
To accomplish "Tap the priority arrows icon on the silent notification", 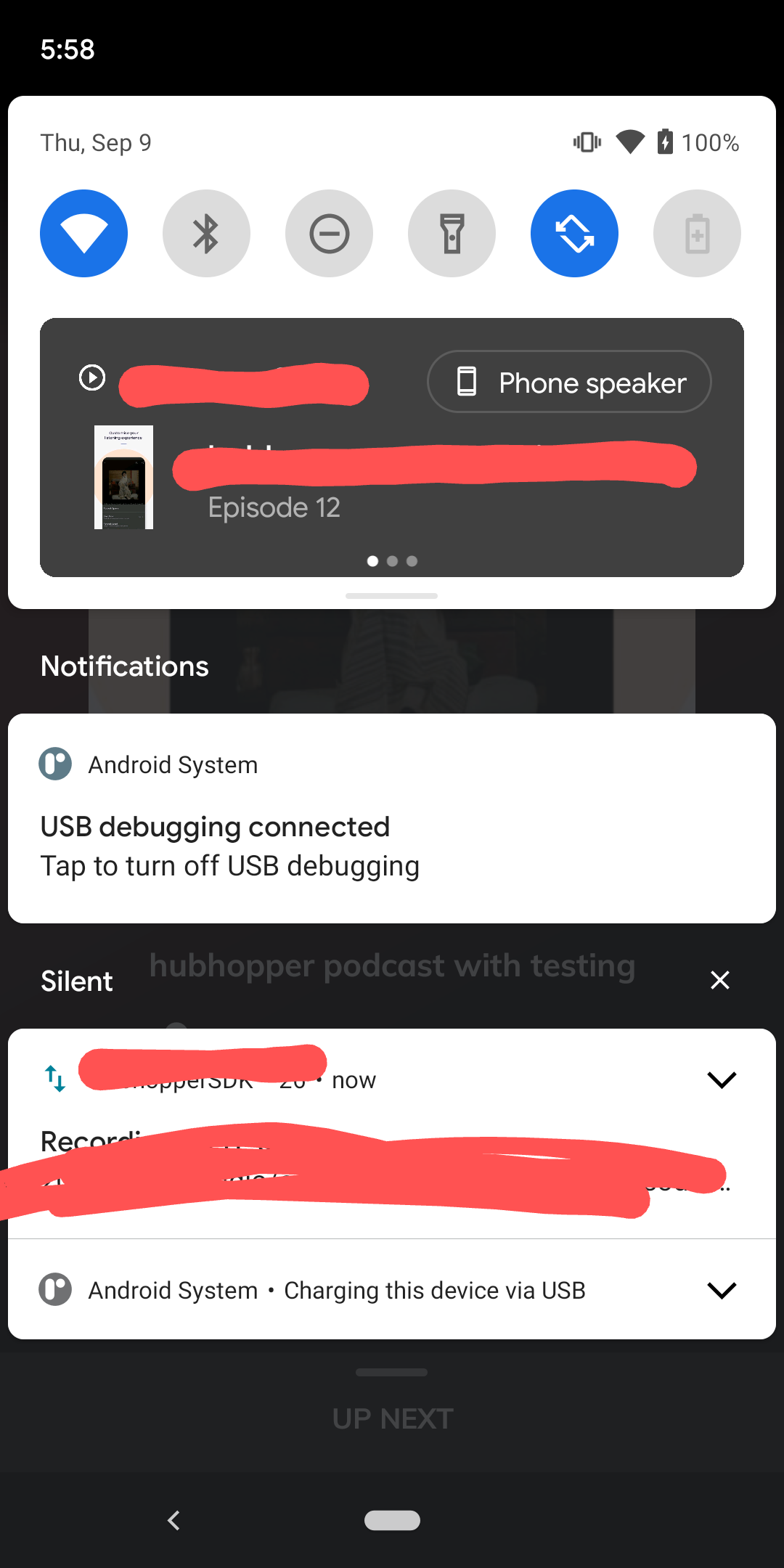I will [54, 1079].
